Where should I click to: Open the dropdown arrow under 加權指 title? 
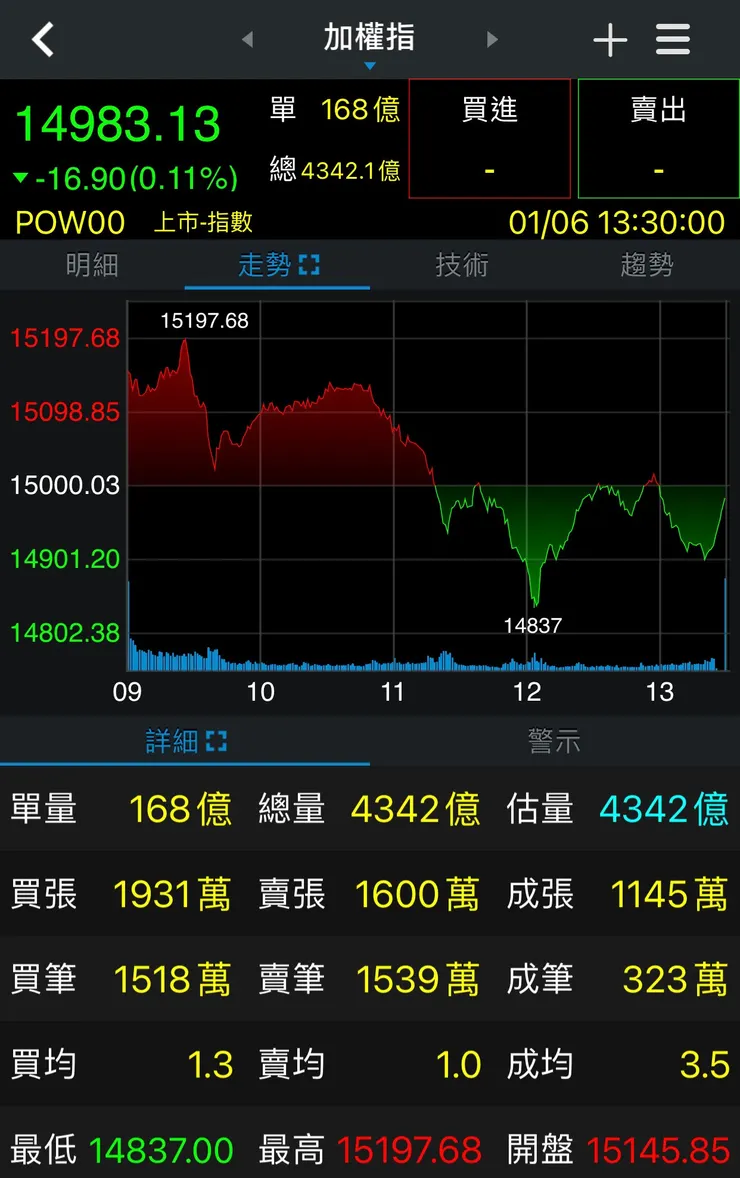point(370,64)
